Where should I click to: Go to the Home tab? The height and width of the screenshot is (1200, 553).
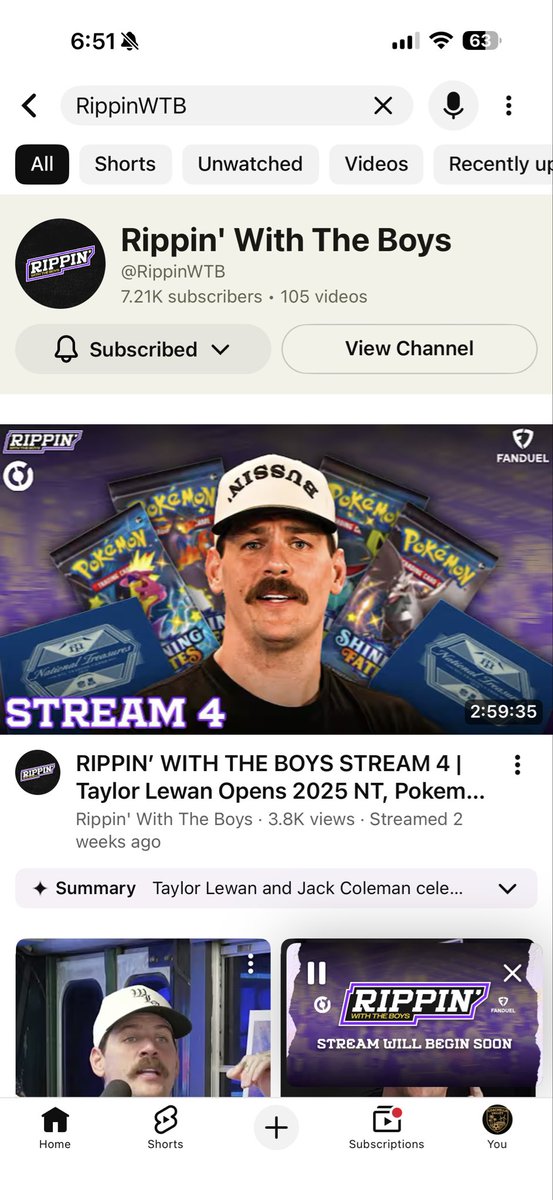55,1129
